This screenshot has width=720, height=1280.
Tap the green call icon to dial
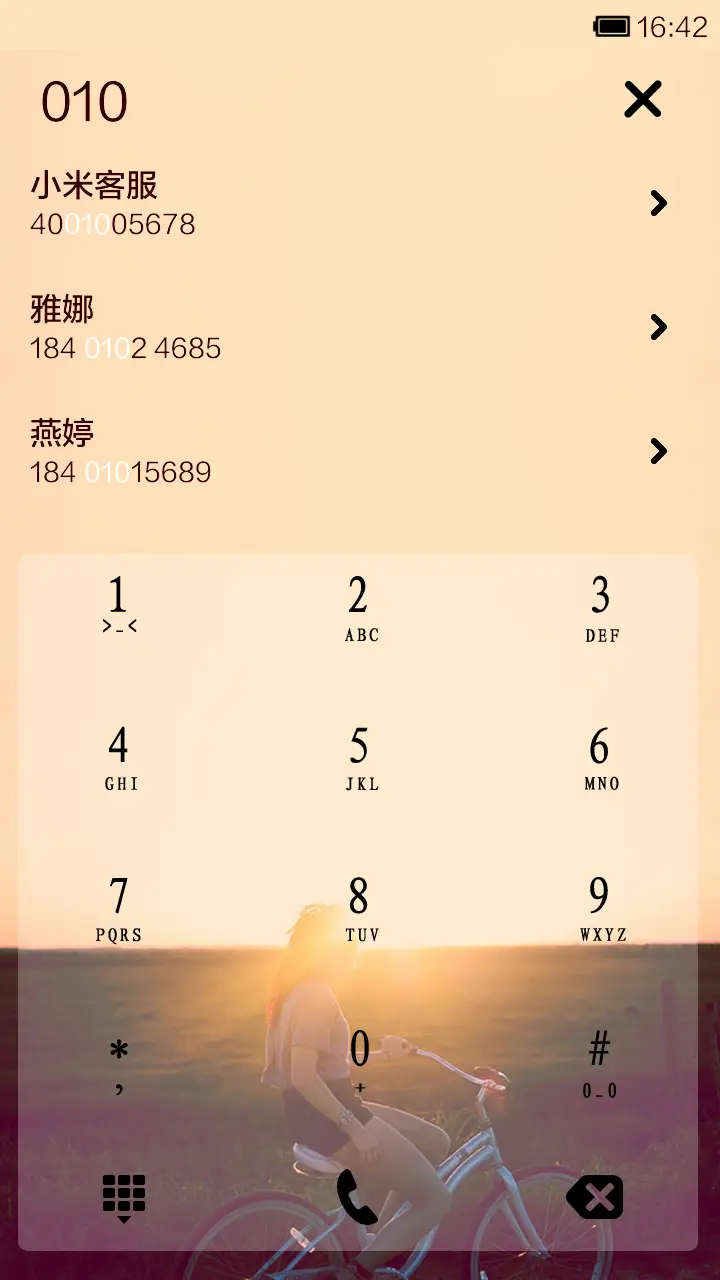[x=358, y=1195]
